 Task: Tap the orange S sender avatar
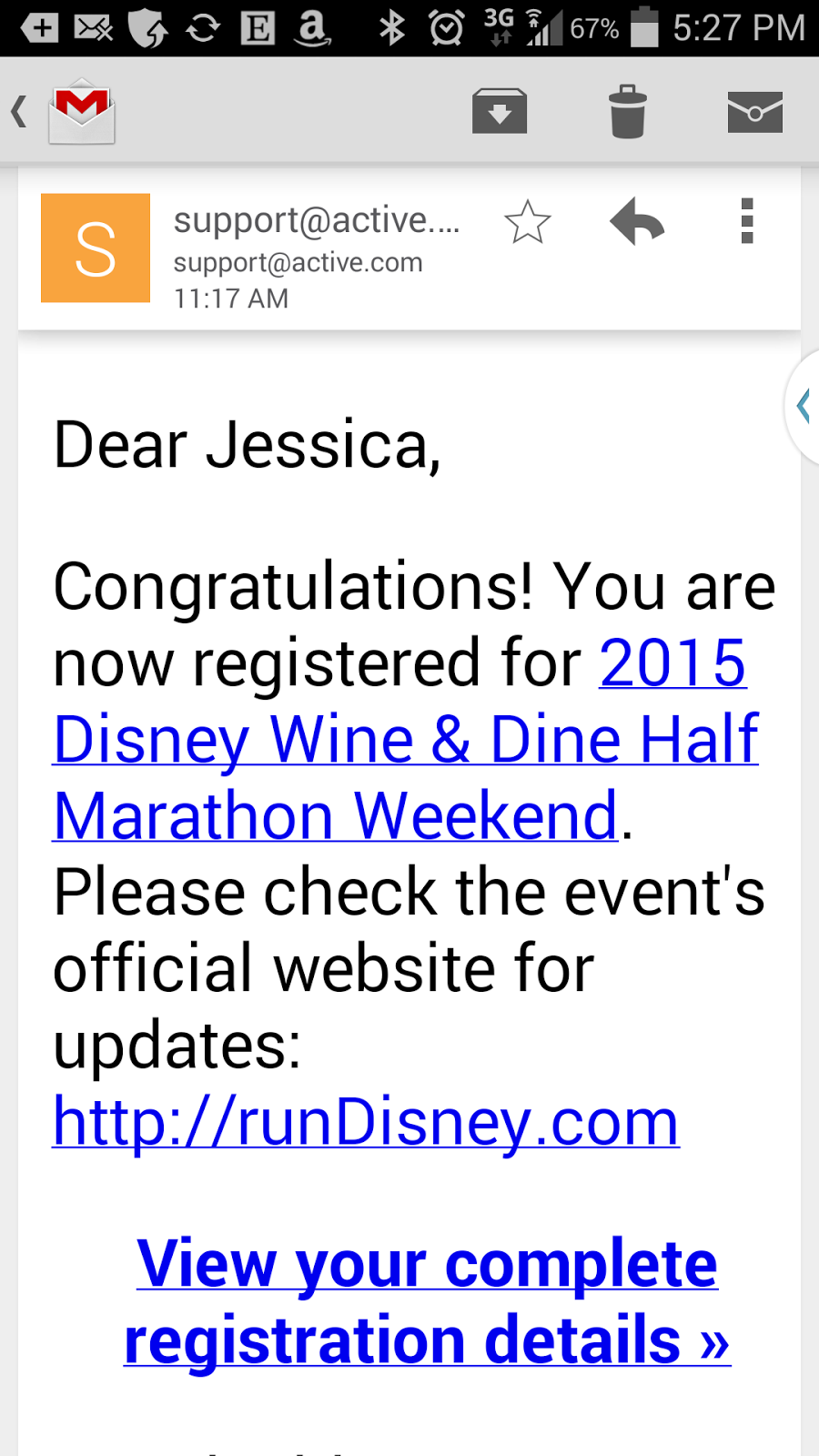(x=96, y=248)
